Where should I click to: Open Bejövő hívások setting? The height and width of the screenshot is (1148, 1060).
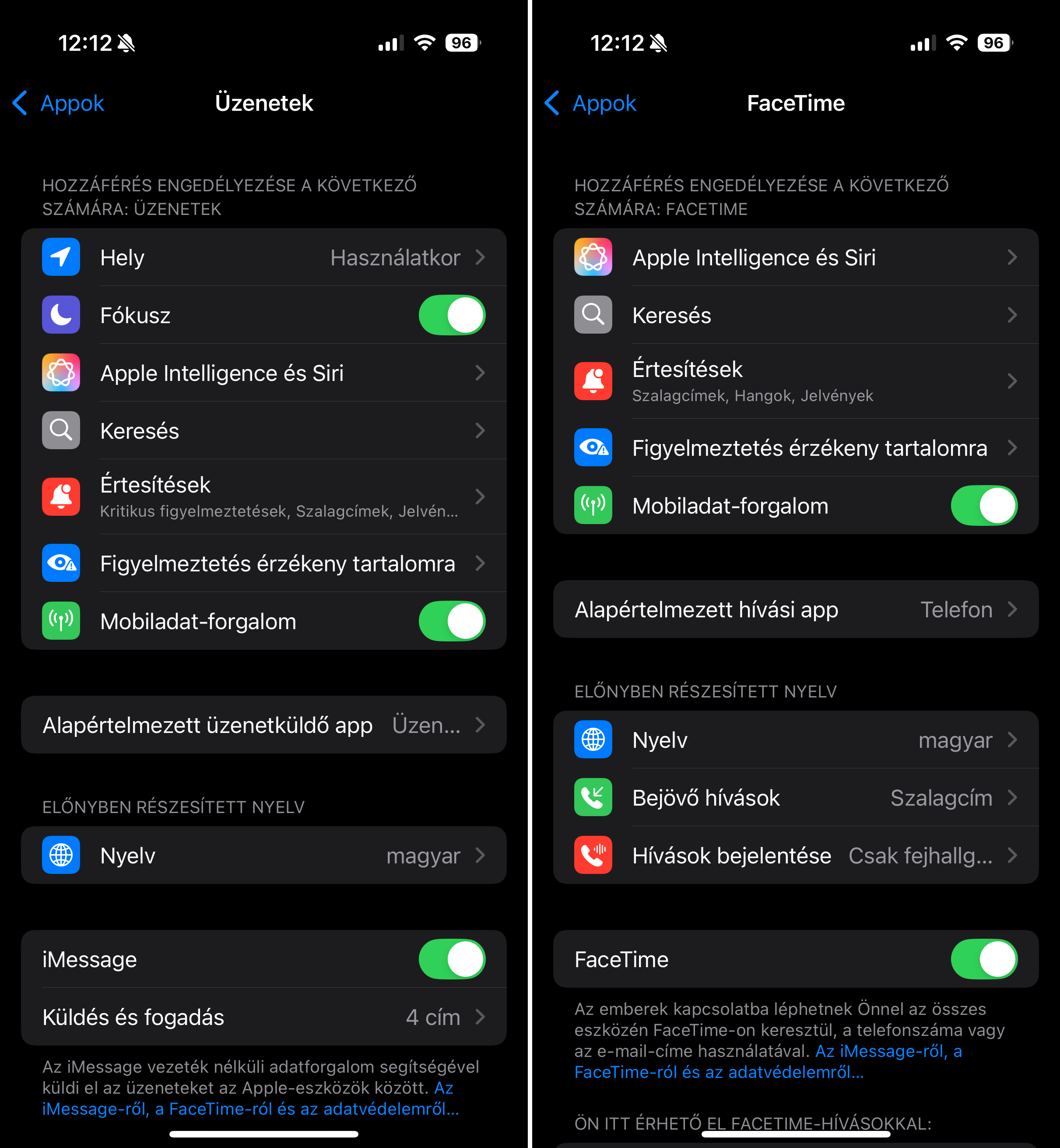click(796, 797)
